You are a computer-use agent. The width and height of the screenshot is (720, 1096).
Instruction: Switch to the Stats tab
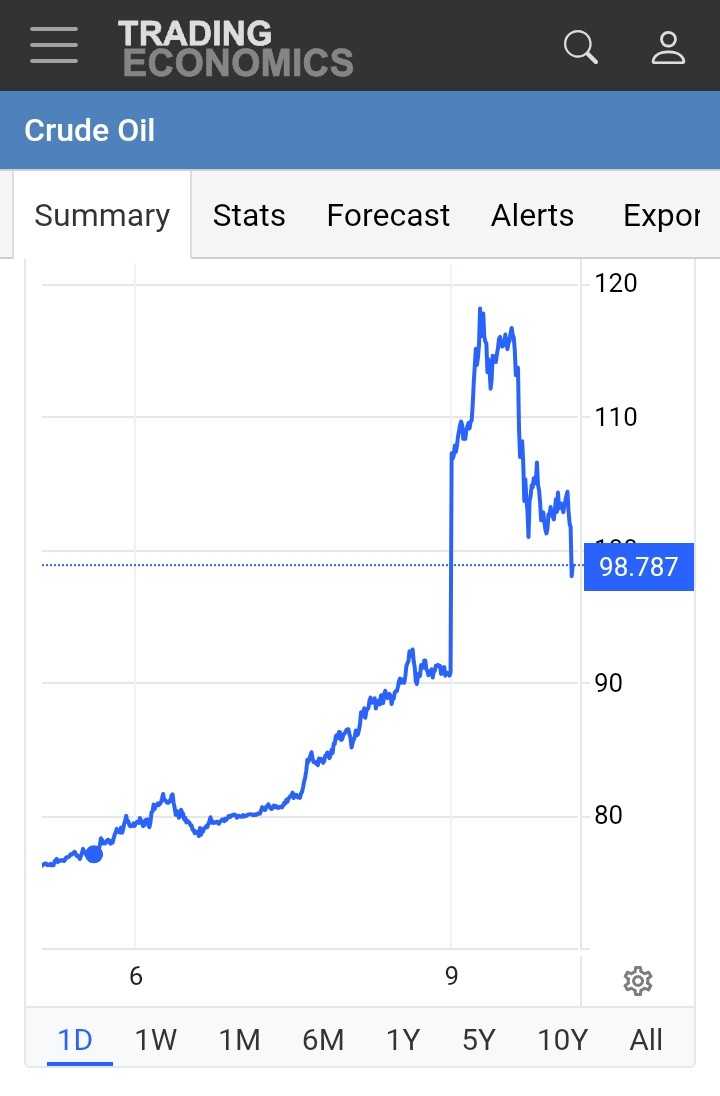point(249,216)
